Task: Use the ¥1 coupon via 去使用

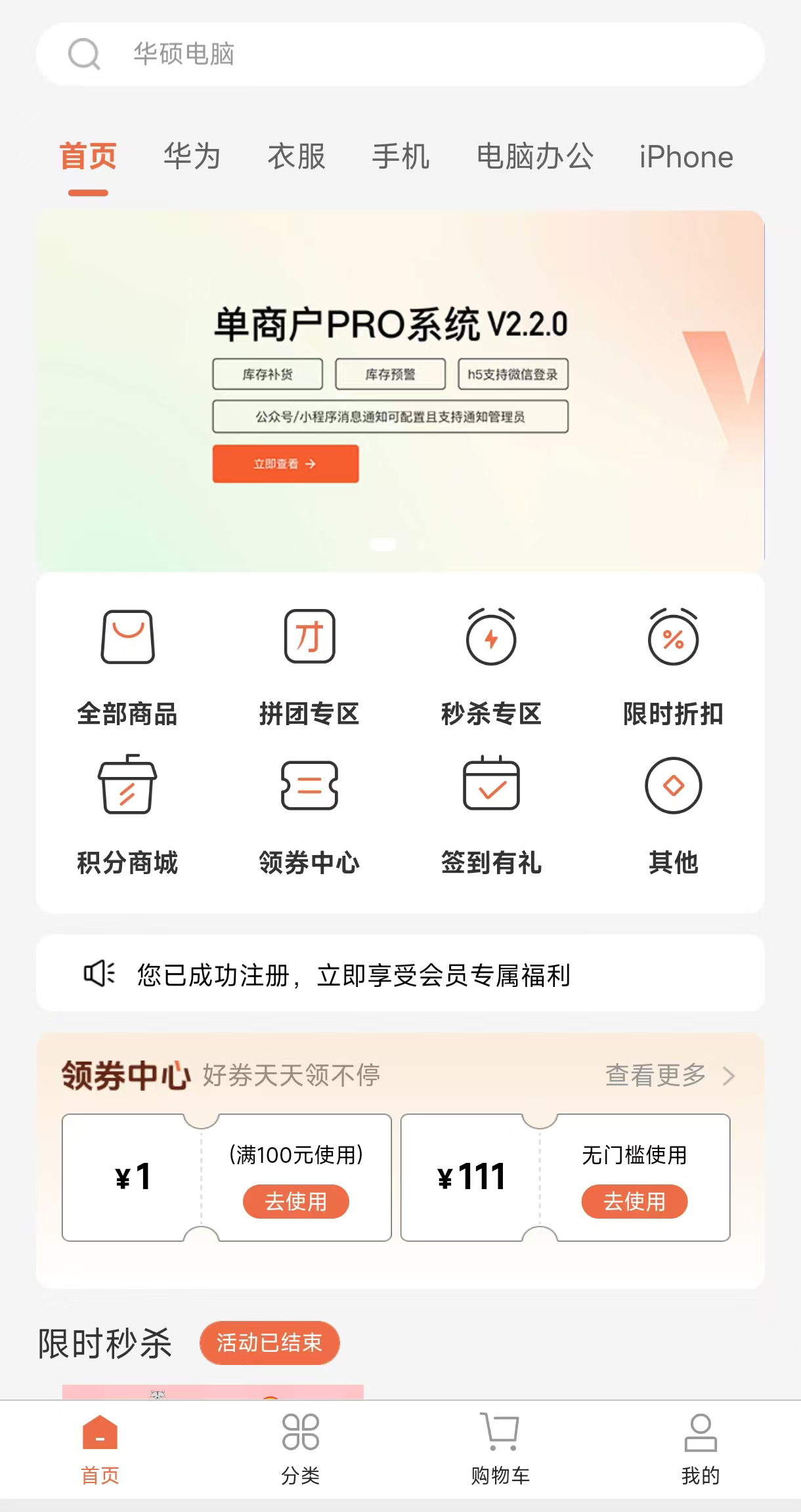Action: coord(295,1202)
